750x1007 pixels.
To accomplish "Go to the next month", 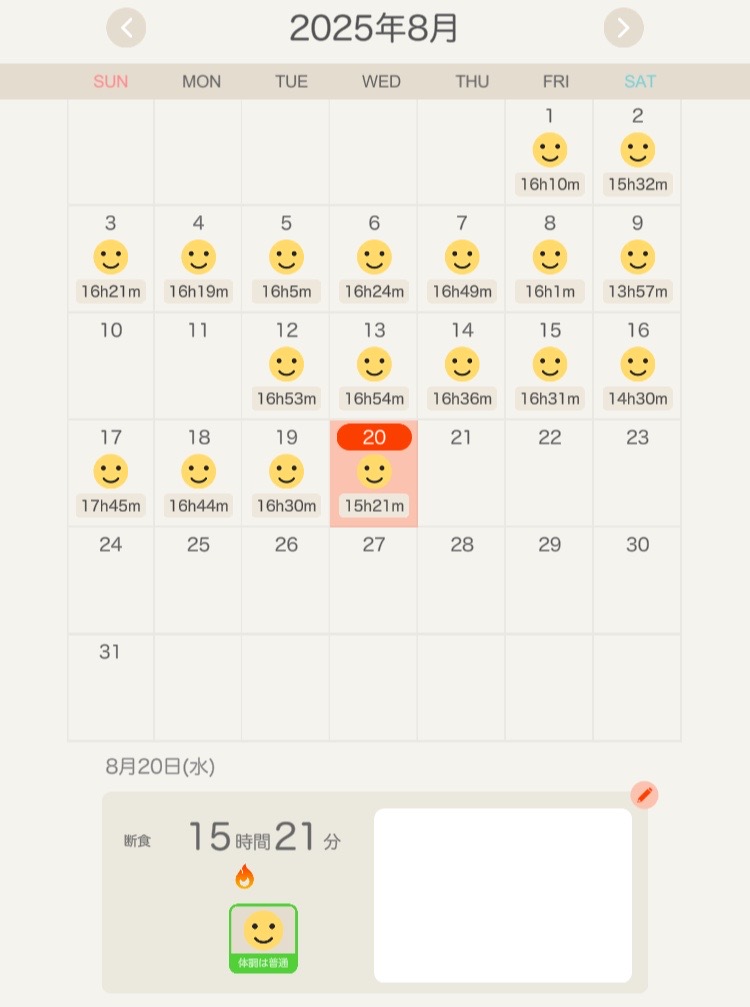I will [x=623, y=28].
